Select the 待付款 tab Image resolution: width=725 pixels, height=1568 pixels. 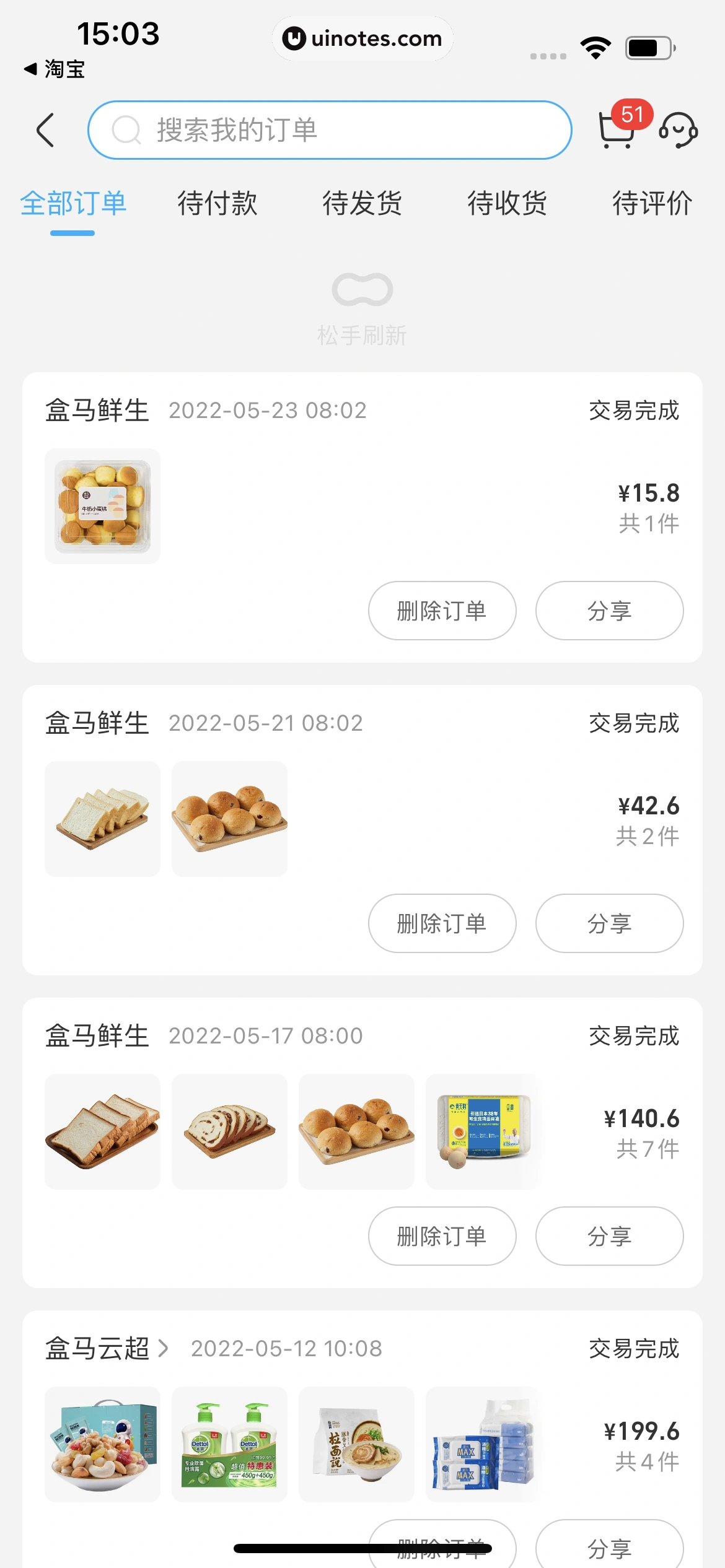tap(218, 204)
